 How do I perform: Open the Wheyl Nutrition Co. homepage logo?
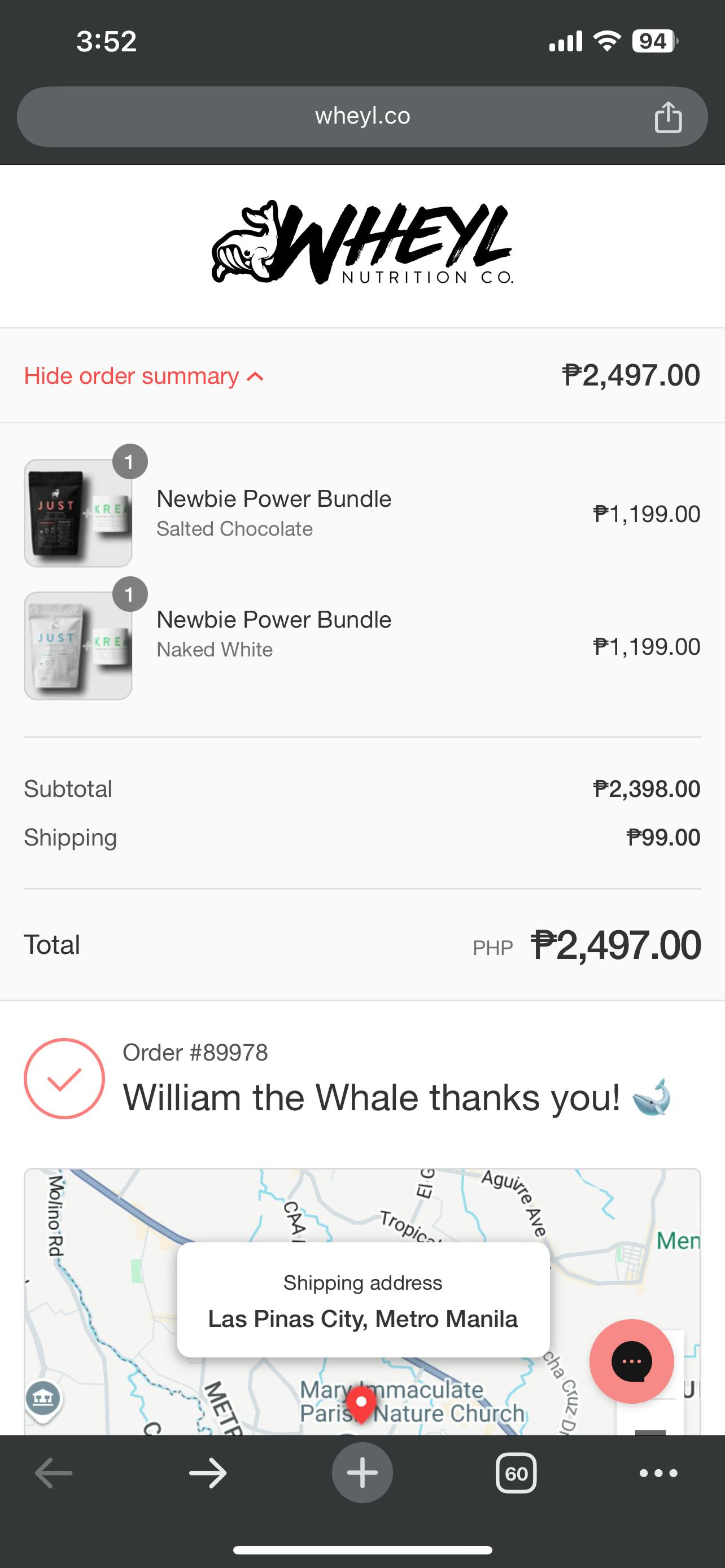[362, 243]
